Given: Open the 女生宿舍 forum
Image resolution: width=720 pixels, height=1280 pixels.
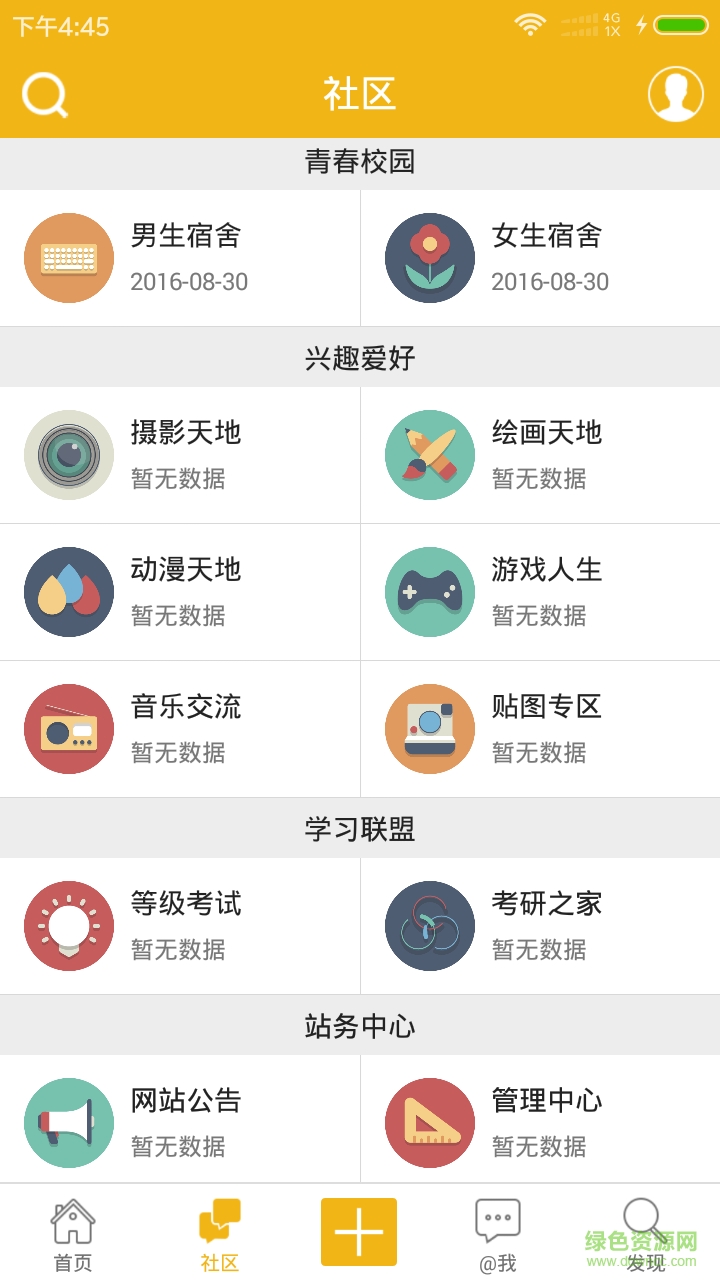Looking at the screenshot, I should pos(540,258).
